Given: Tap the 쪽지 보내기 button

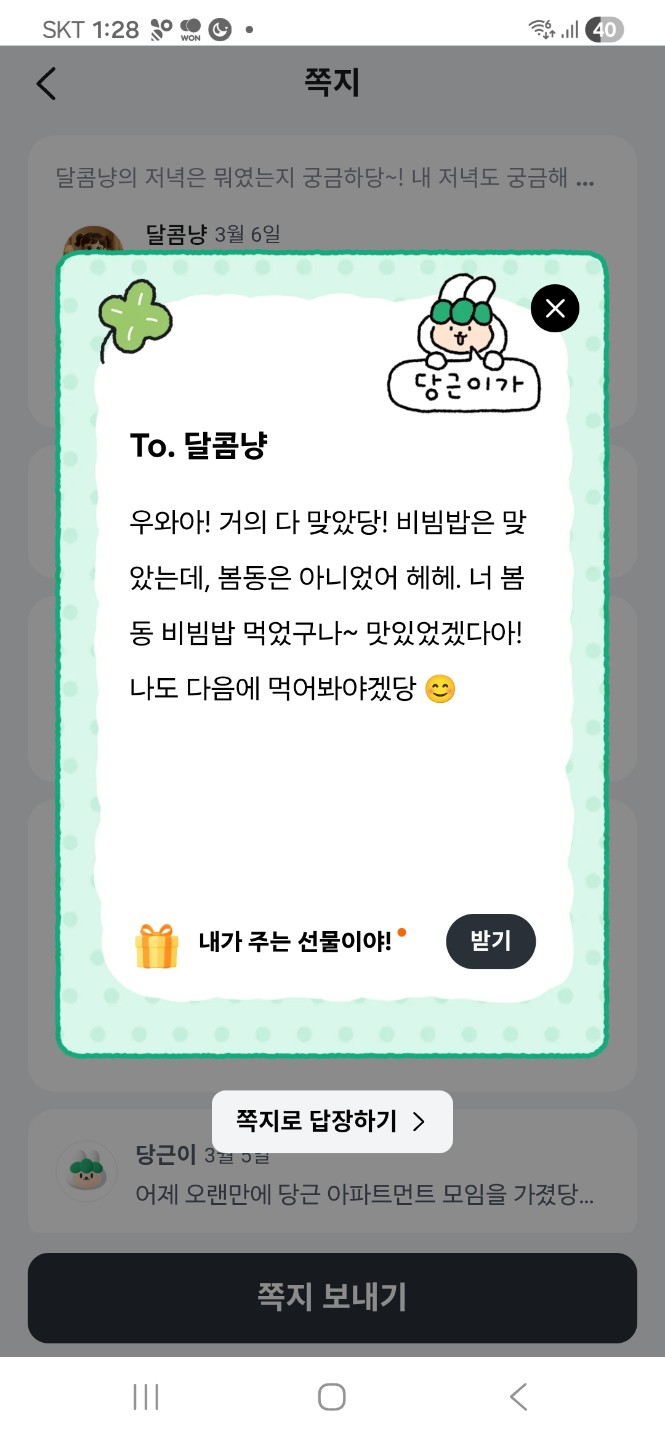Looking at the screenshot, I should [x=332, y=1297].
